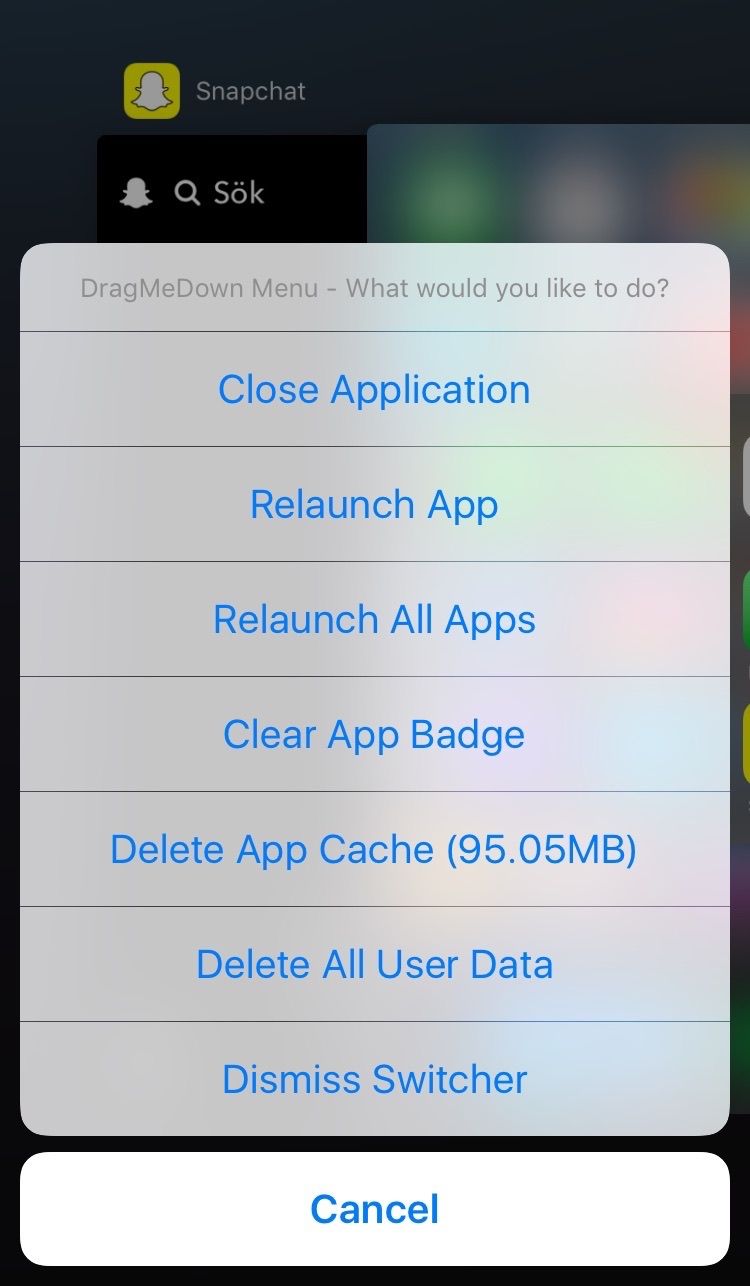Tap Relaunch All Apps

[375, 619]
